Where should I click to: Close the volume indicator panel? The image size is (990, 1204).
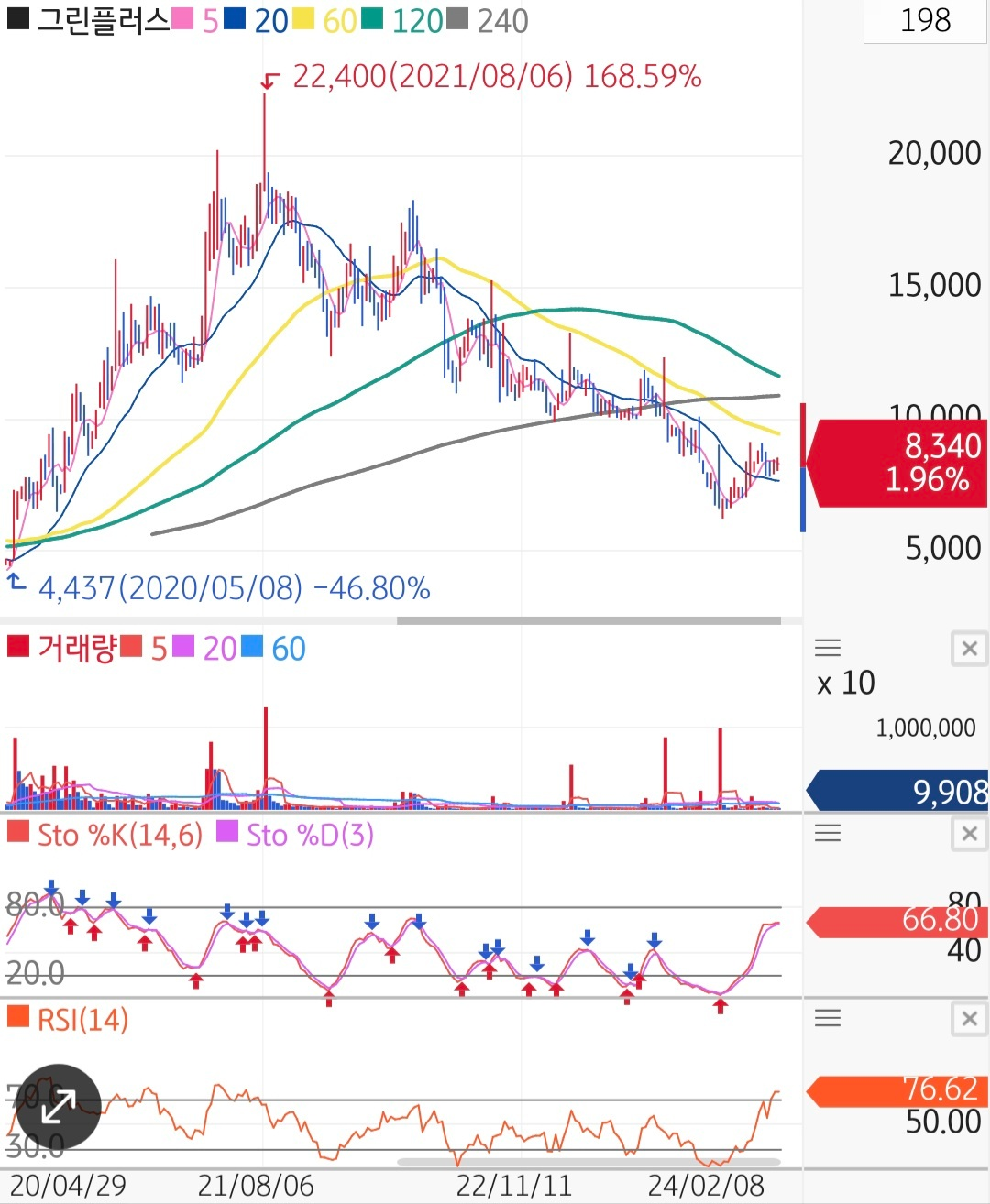point(969,649)
